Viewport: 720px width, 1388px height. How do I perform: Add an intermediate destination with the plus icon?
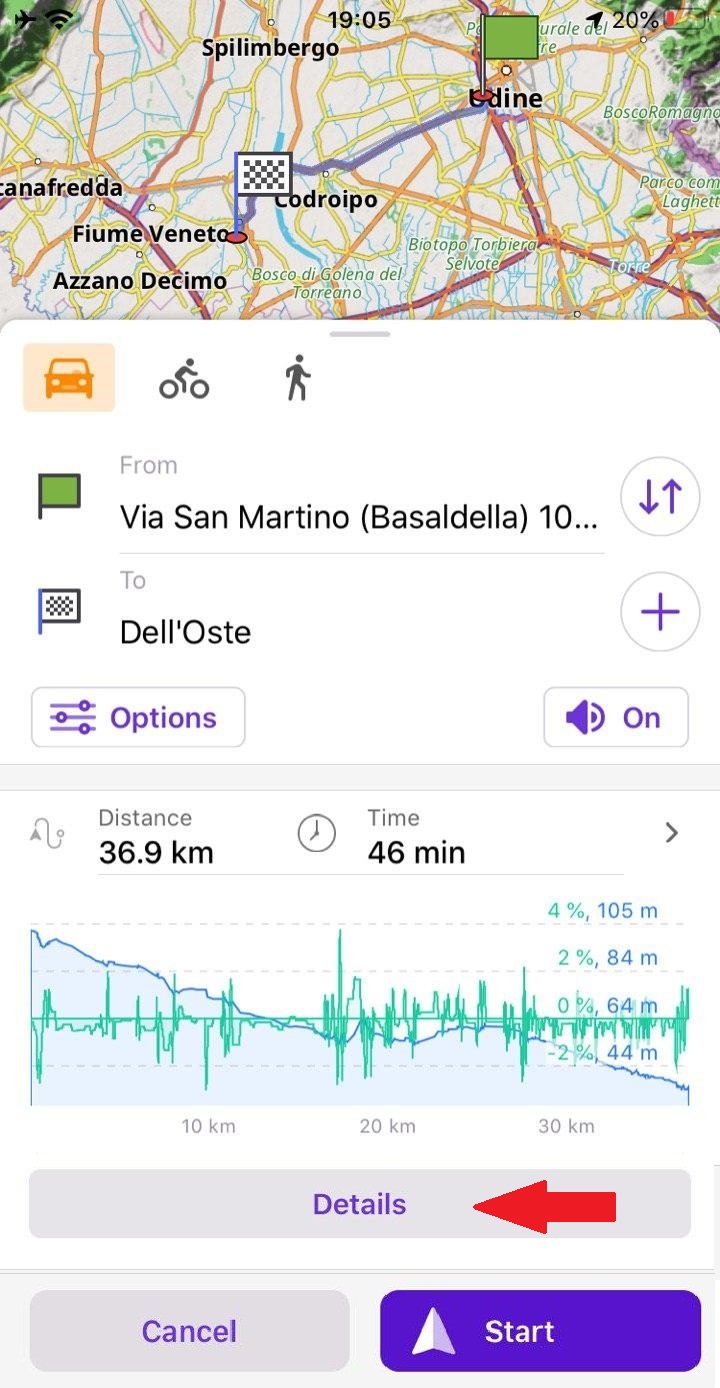[x=660, y=611]
